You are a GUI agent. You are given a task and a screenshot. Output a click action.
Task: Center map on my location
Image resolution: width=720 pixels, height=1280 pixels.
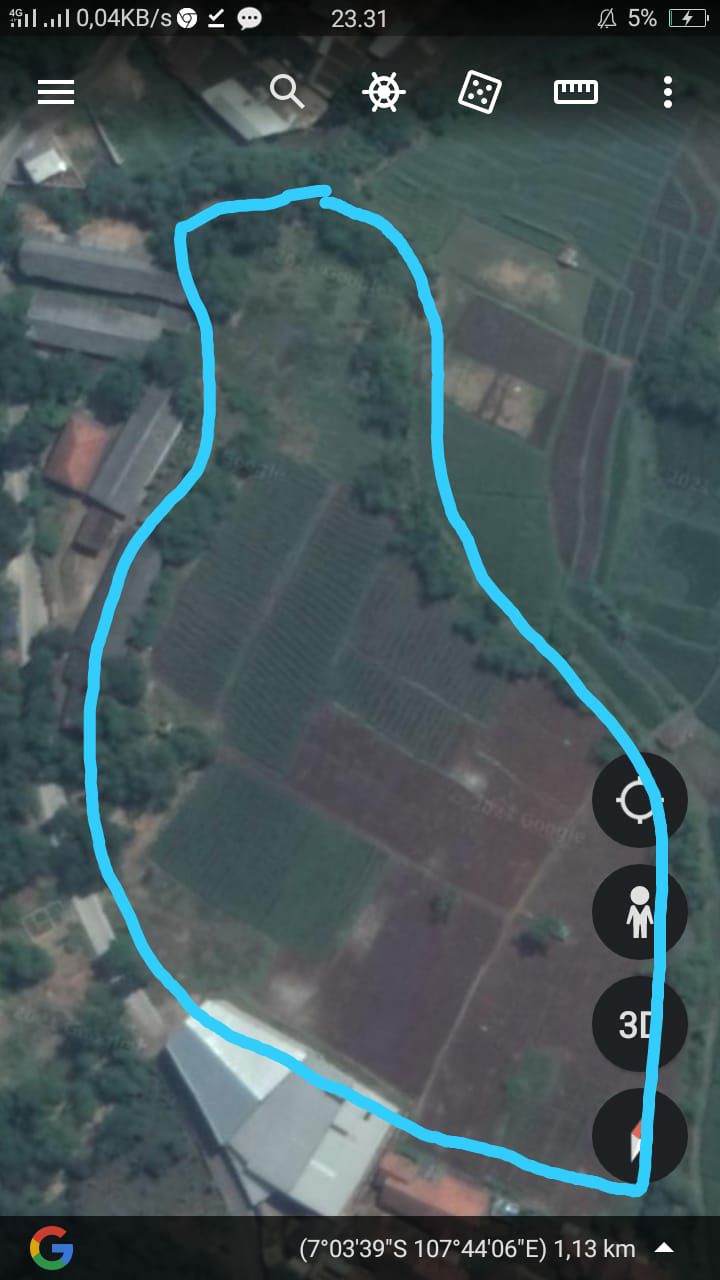(639, 801)
